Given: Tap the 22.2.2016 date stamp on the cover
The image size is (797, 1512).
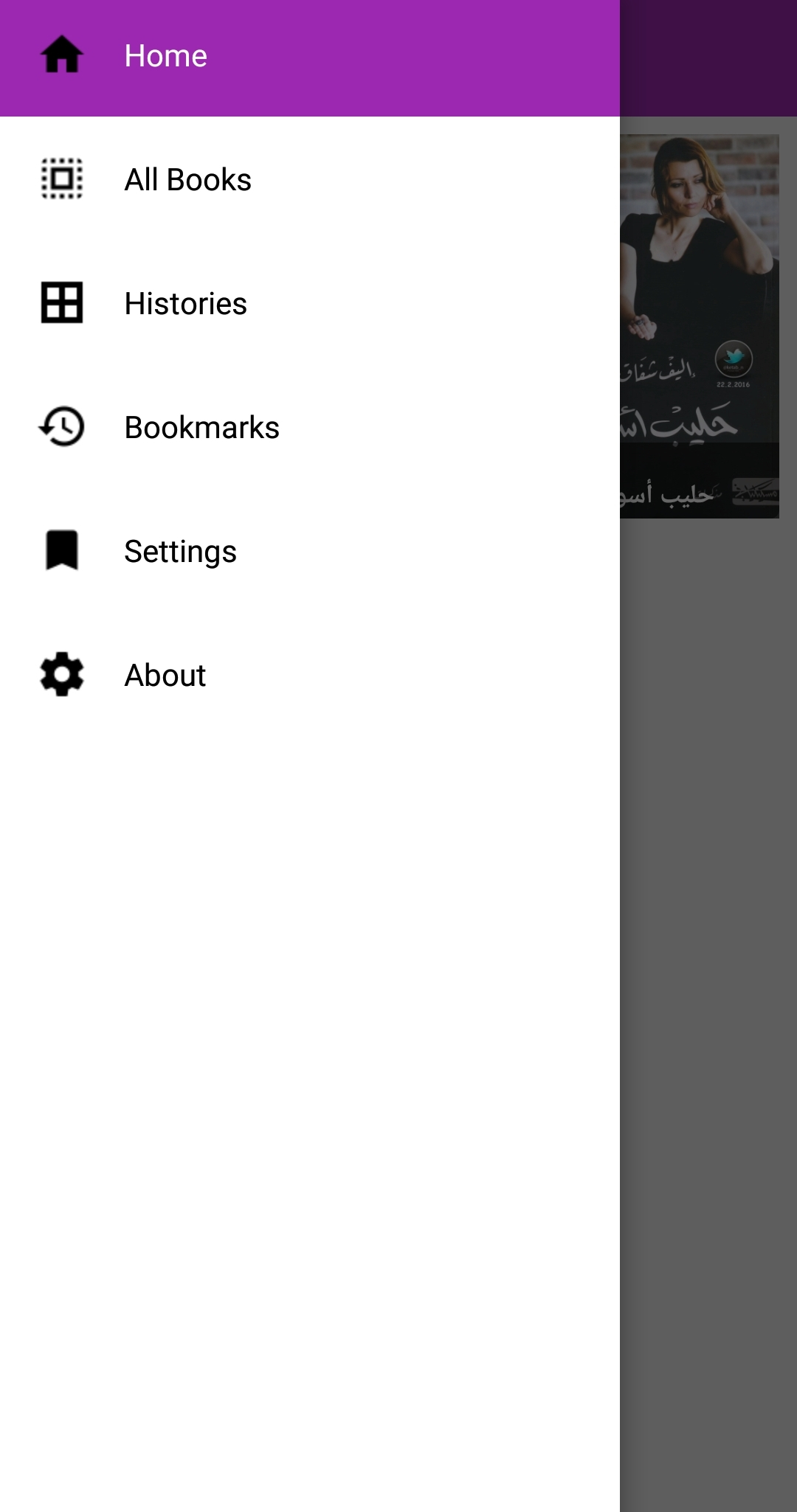Looking at the screenshot, I should click(734, 384).
